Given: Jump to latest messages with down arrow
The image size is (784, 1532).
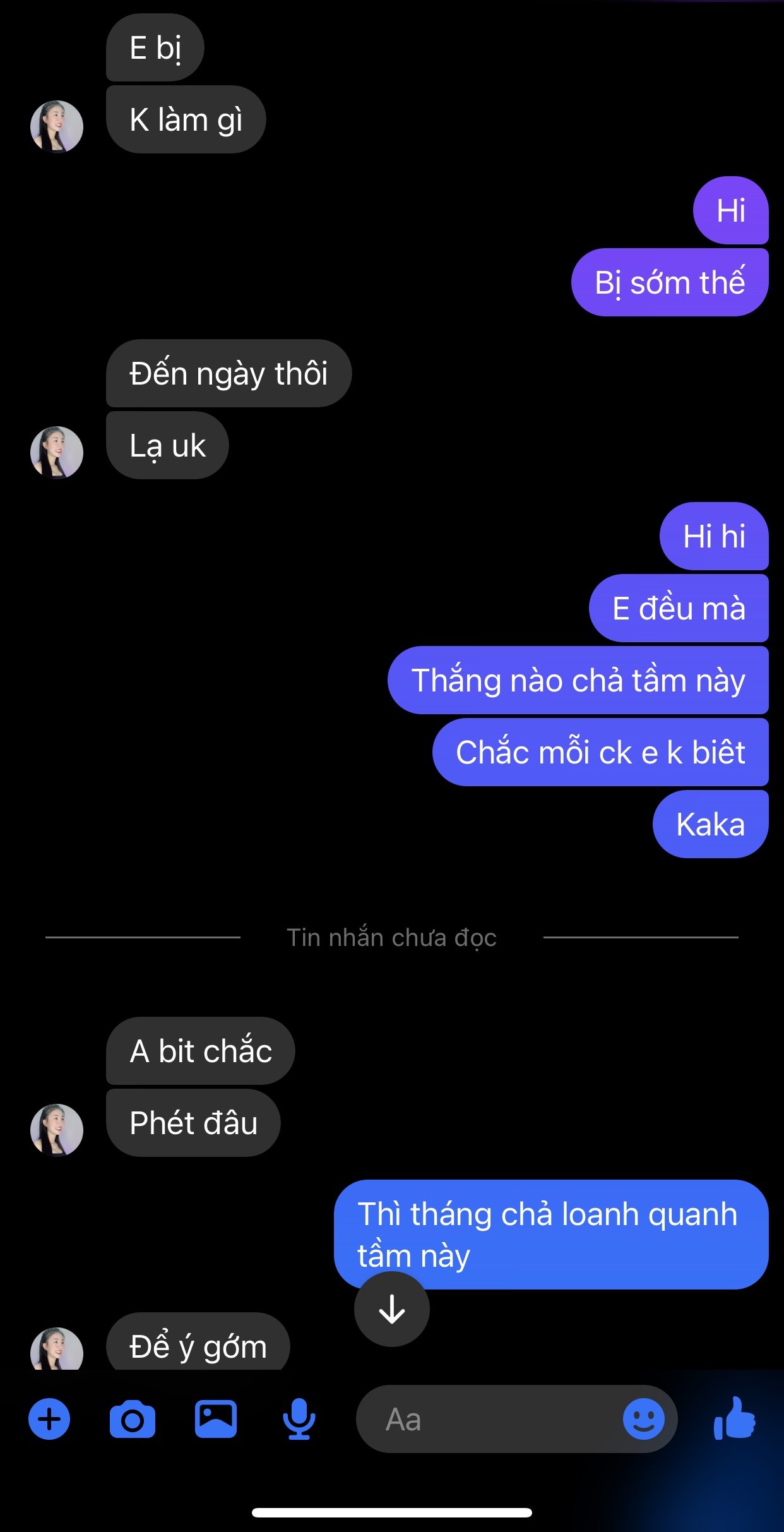Looking at the screenshot, I should [x=392, y=1309].
